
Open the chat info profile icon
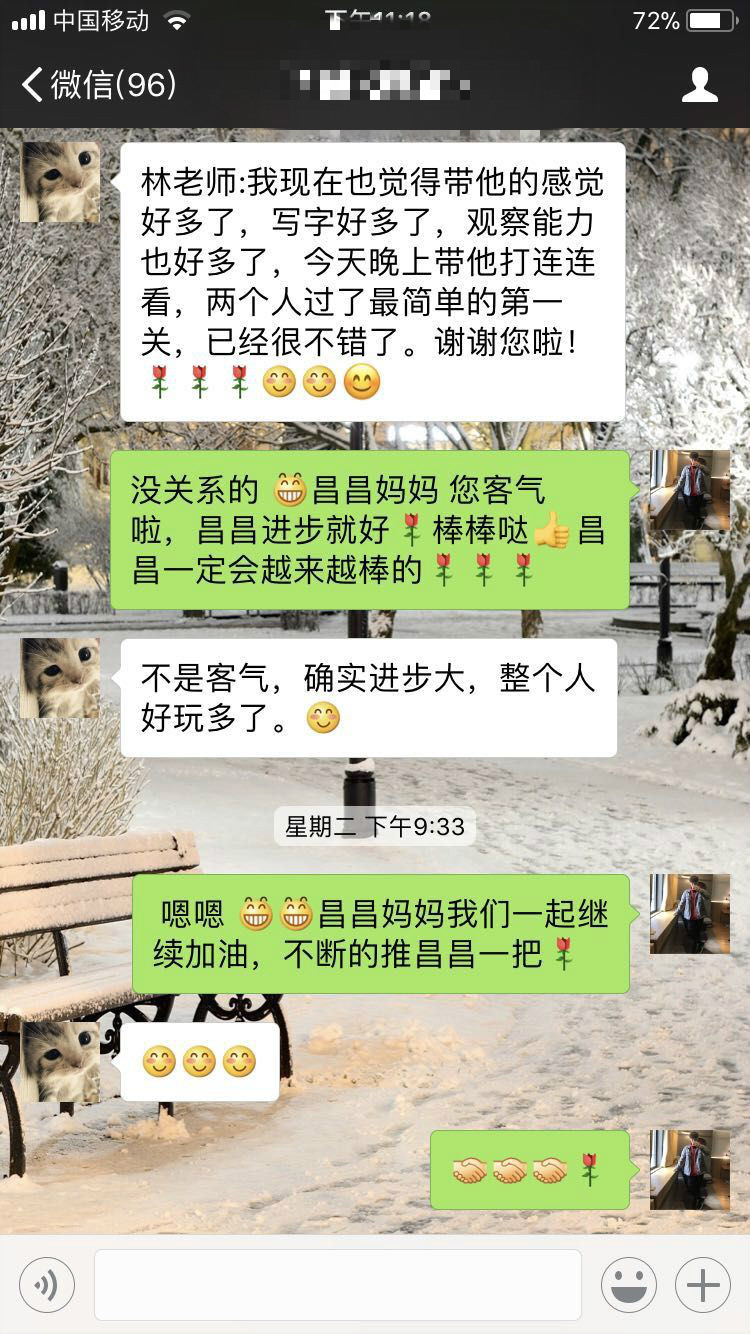pyautogui.click(x=699, y=85)
